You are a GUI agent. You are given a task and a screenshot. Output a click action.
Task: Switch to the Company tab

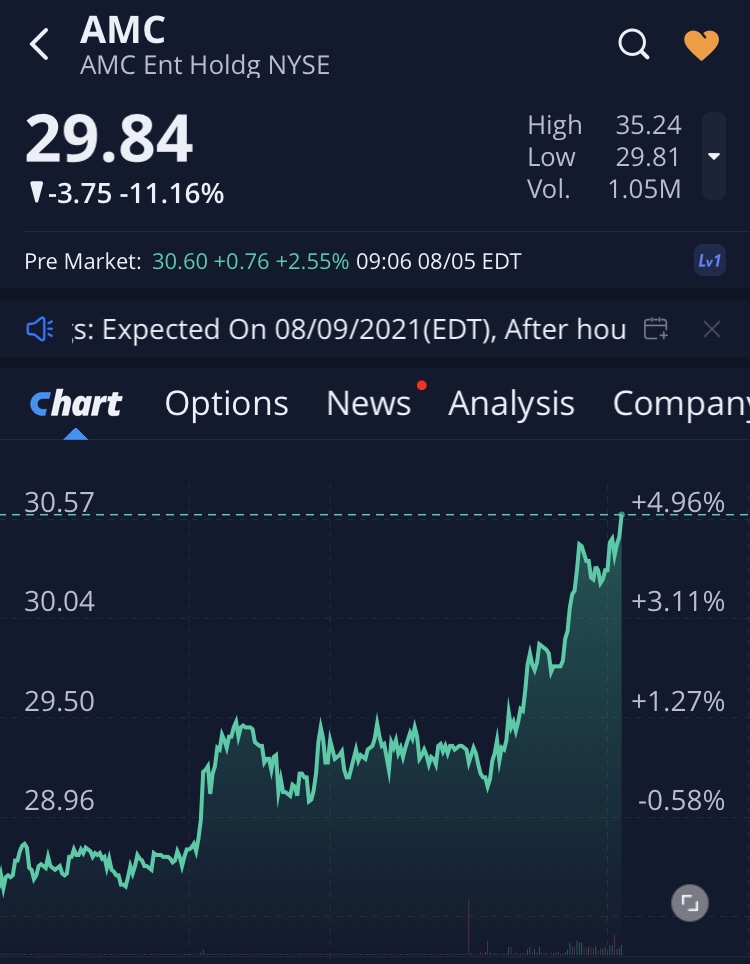(x=680, y=403)
